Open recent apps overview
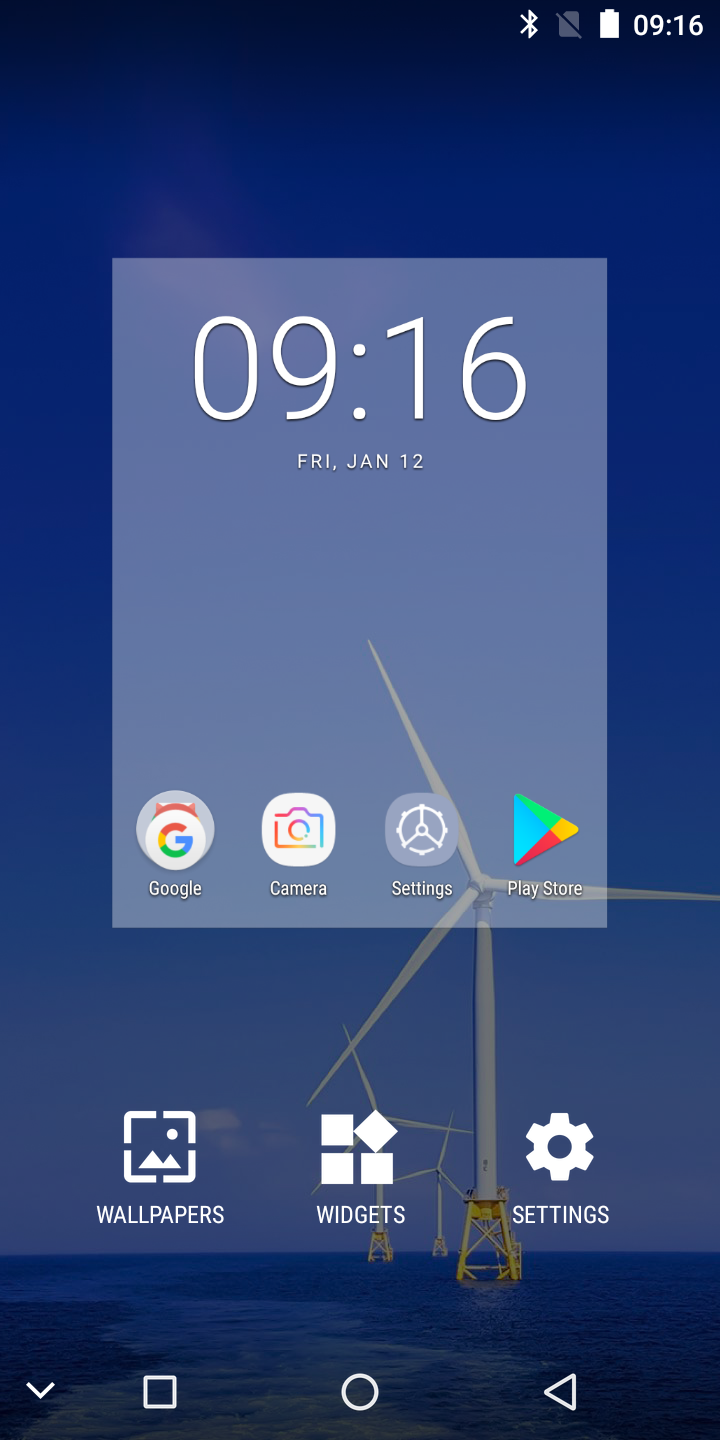This screenshot has height=1440, width=720. pos(160,1391)
